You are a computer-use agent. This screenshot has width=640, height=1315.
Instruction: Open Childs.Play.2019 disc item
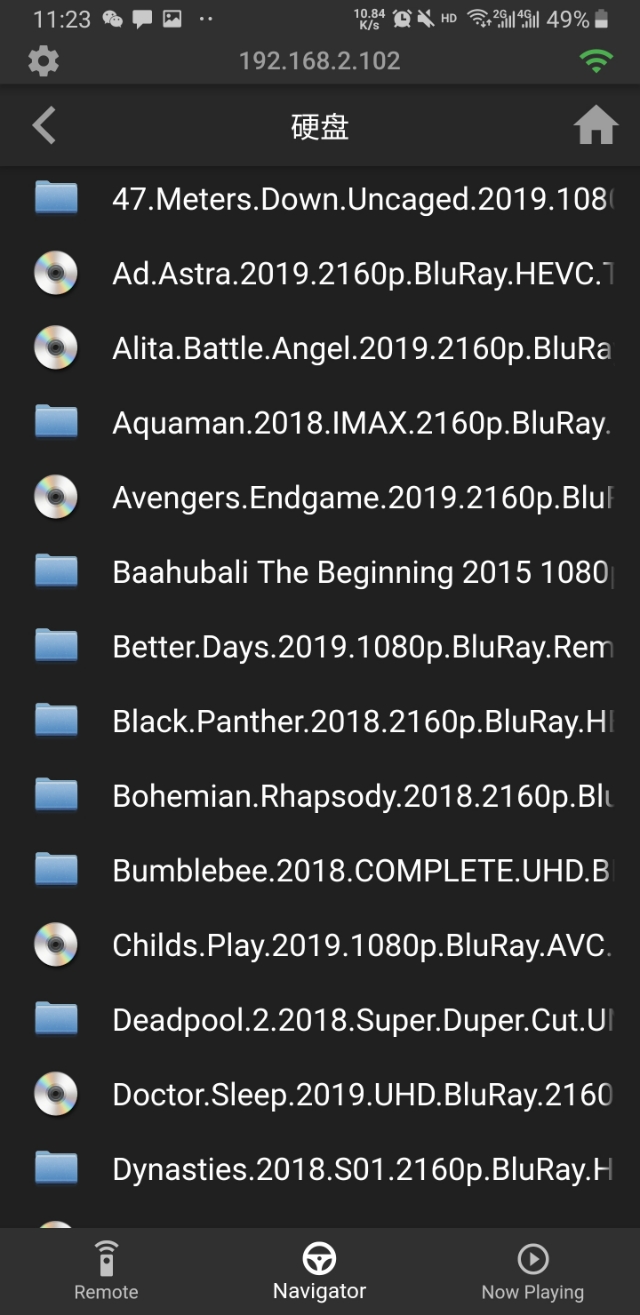[x=360, y=945]
